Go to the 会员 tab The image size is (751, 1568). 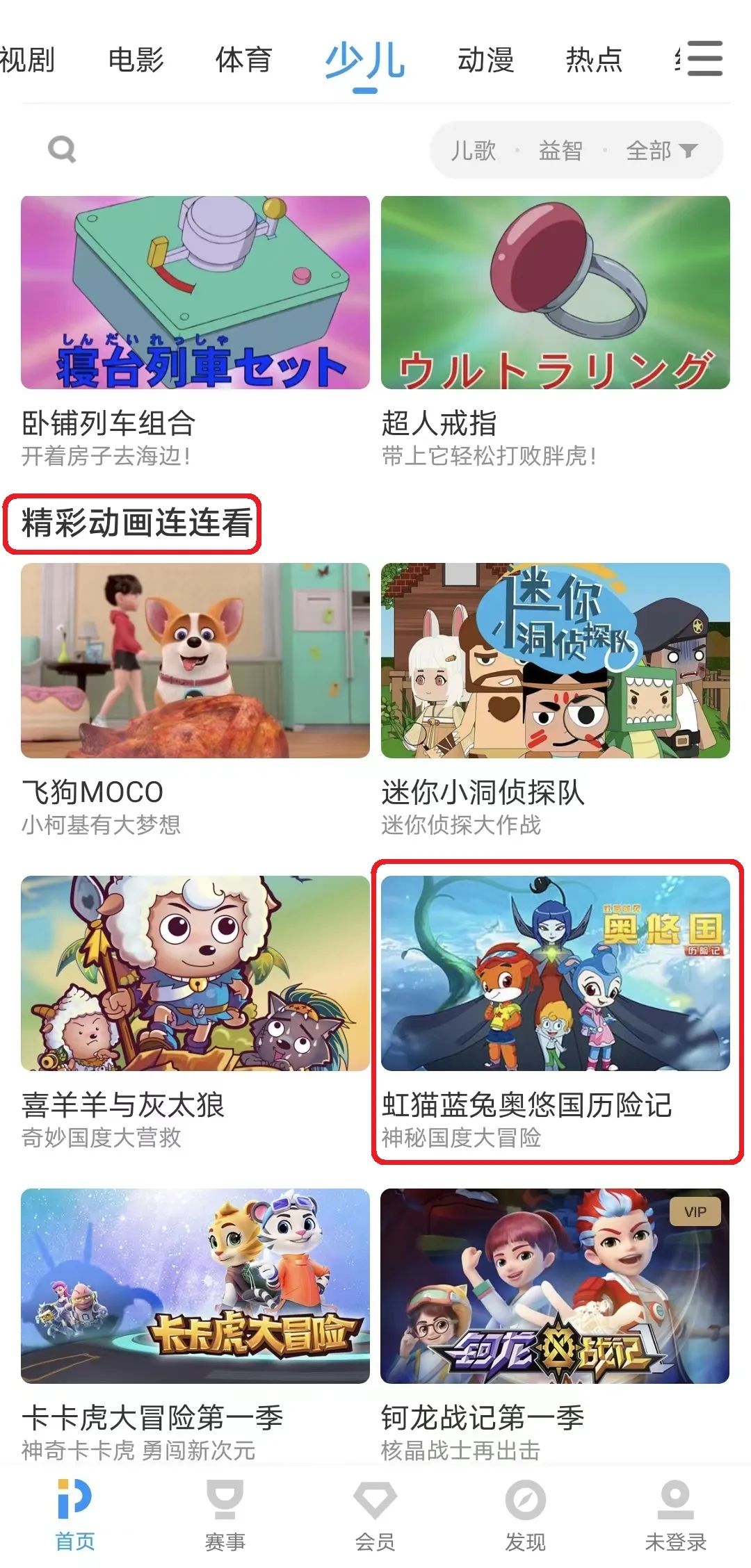[375, 1515]
